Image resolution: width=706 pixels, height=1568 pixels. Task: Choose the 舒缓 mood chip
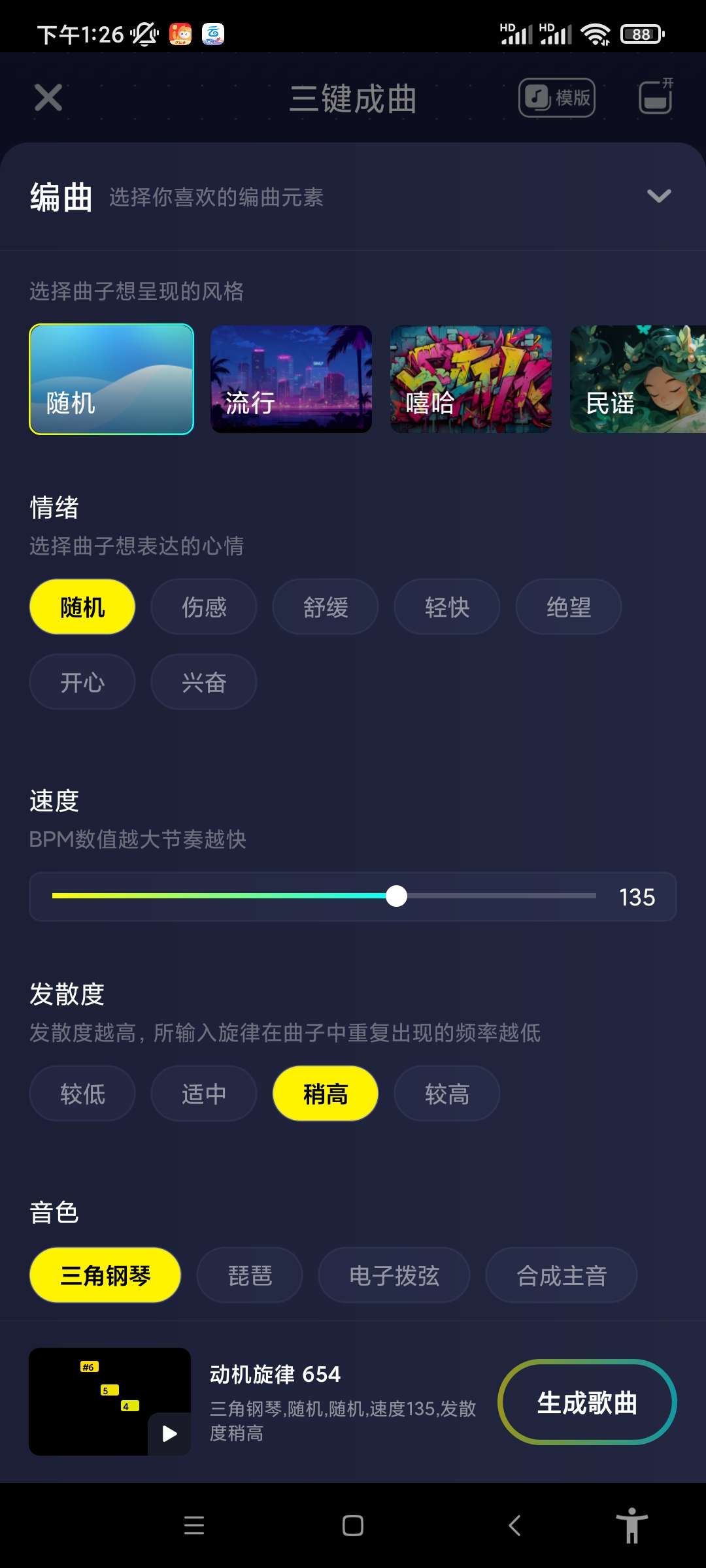(326, 607)
